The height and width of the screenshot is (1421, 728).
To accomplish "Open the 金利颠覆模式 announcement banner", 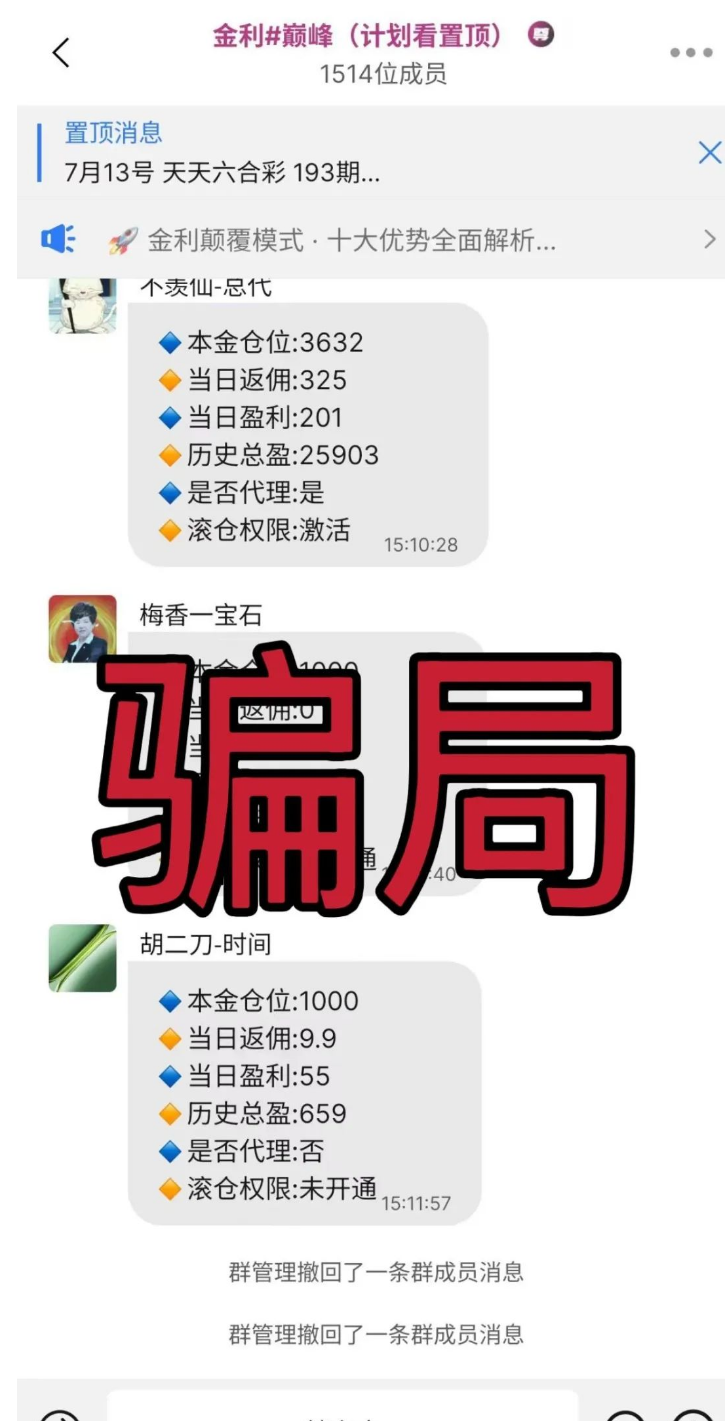I will 352,240.
